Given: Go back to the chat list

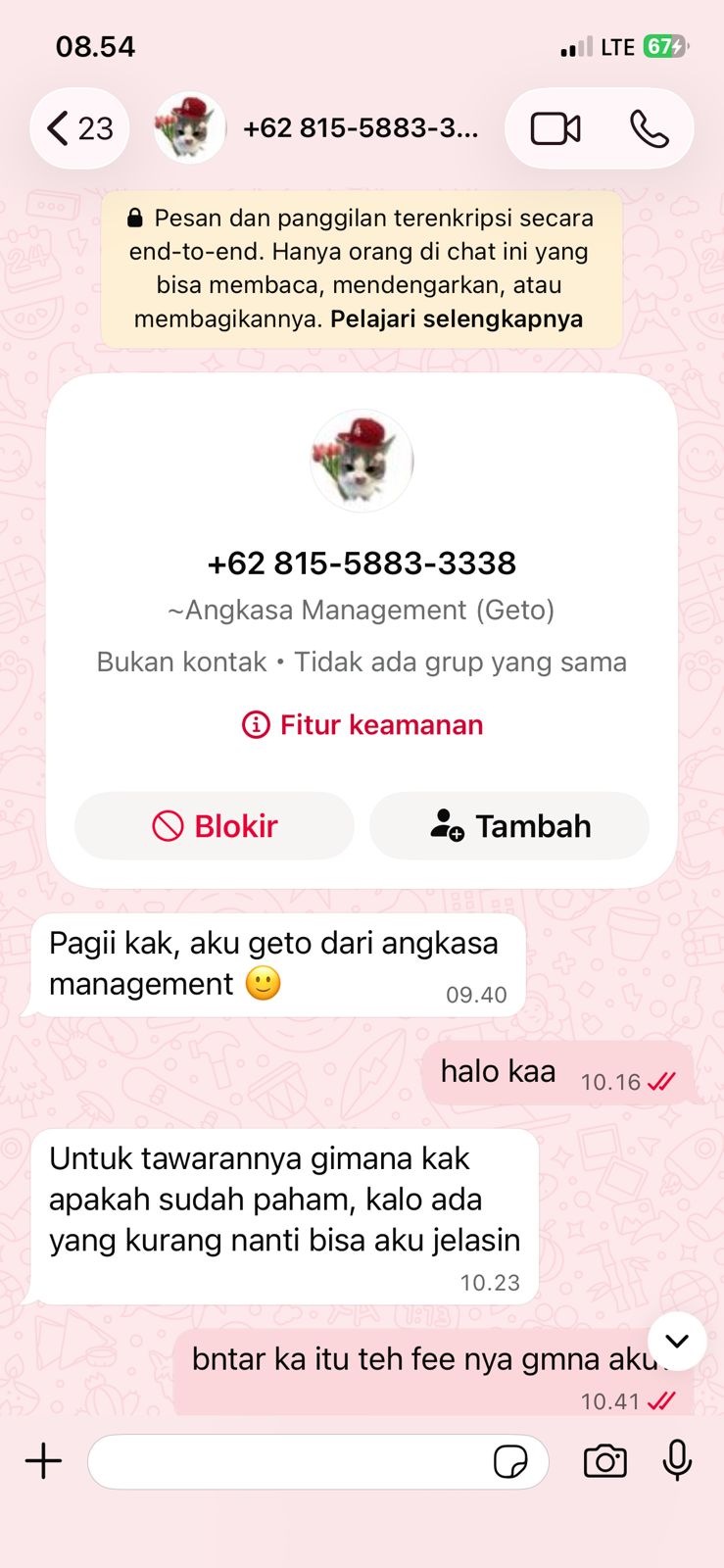Looking at the screenshot, I should click(x=78, y=128).
